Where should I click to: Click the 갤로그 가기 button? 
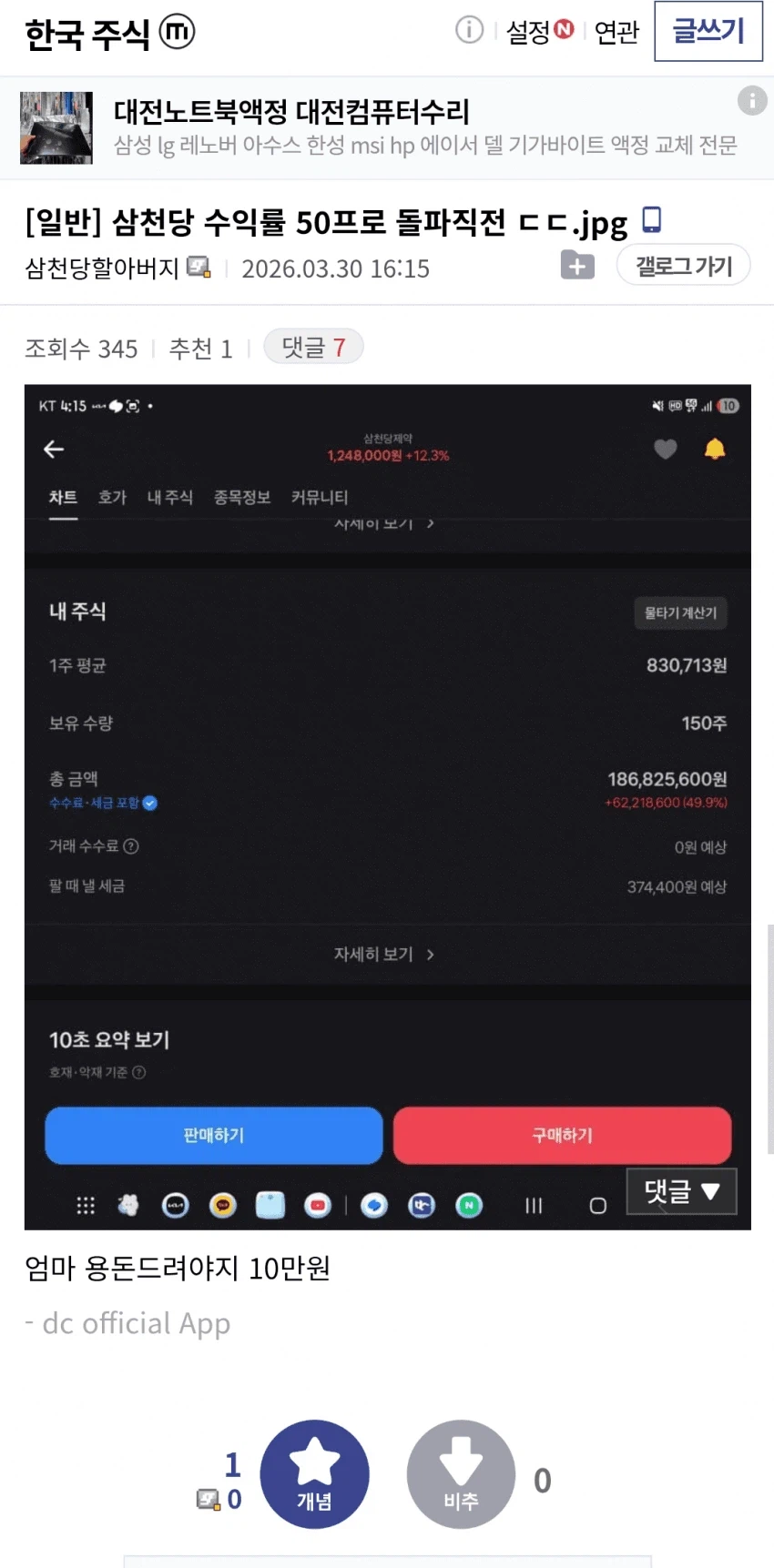(x=683, y=265)
